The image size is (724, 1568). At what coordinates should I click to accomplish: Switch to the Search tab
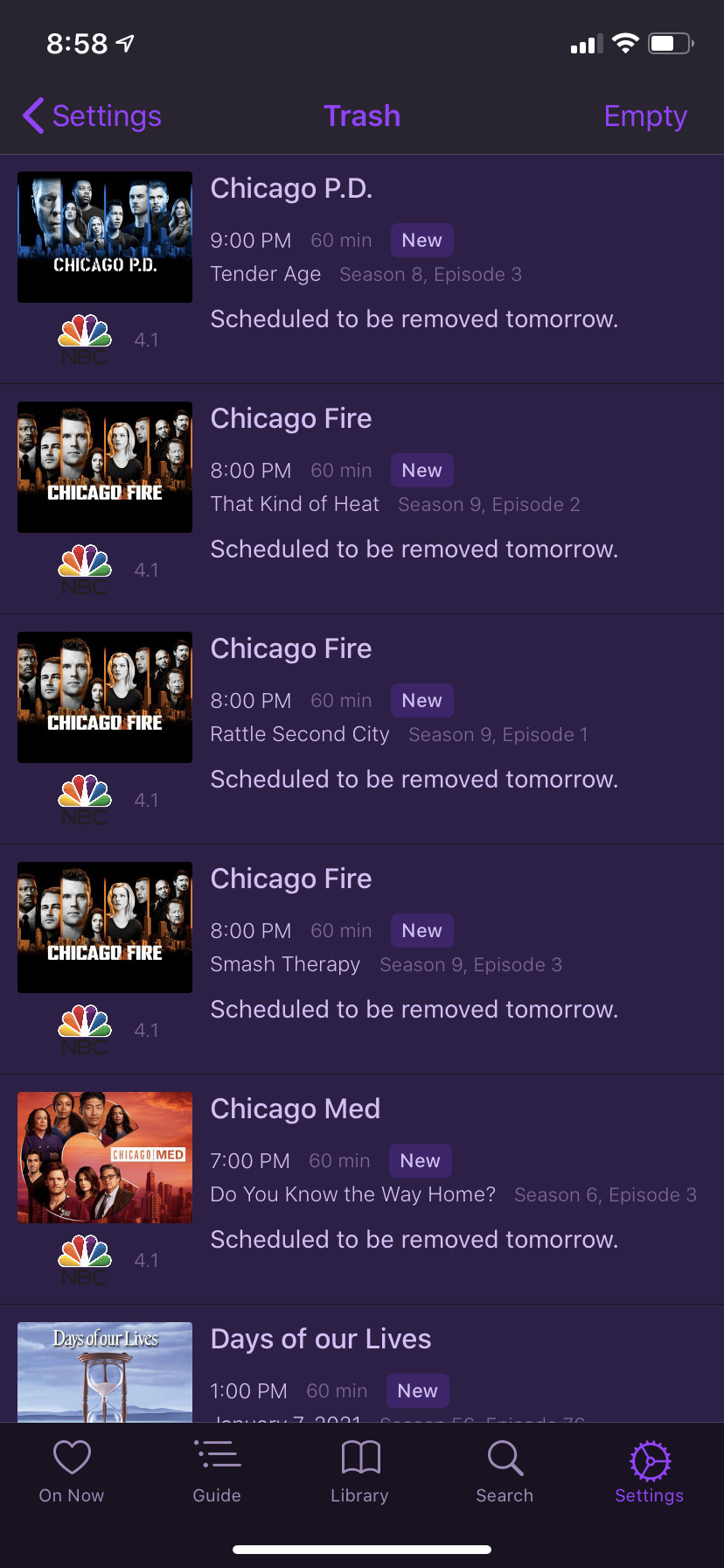coord(505,1472)
